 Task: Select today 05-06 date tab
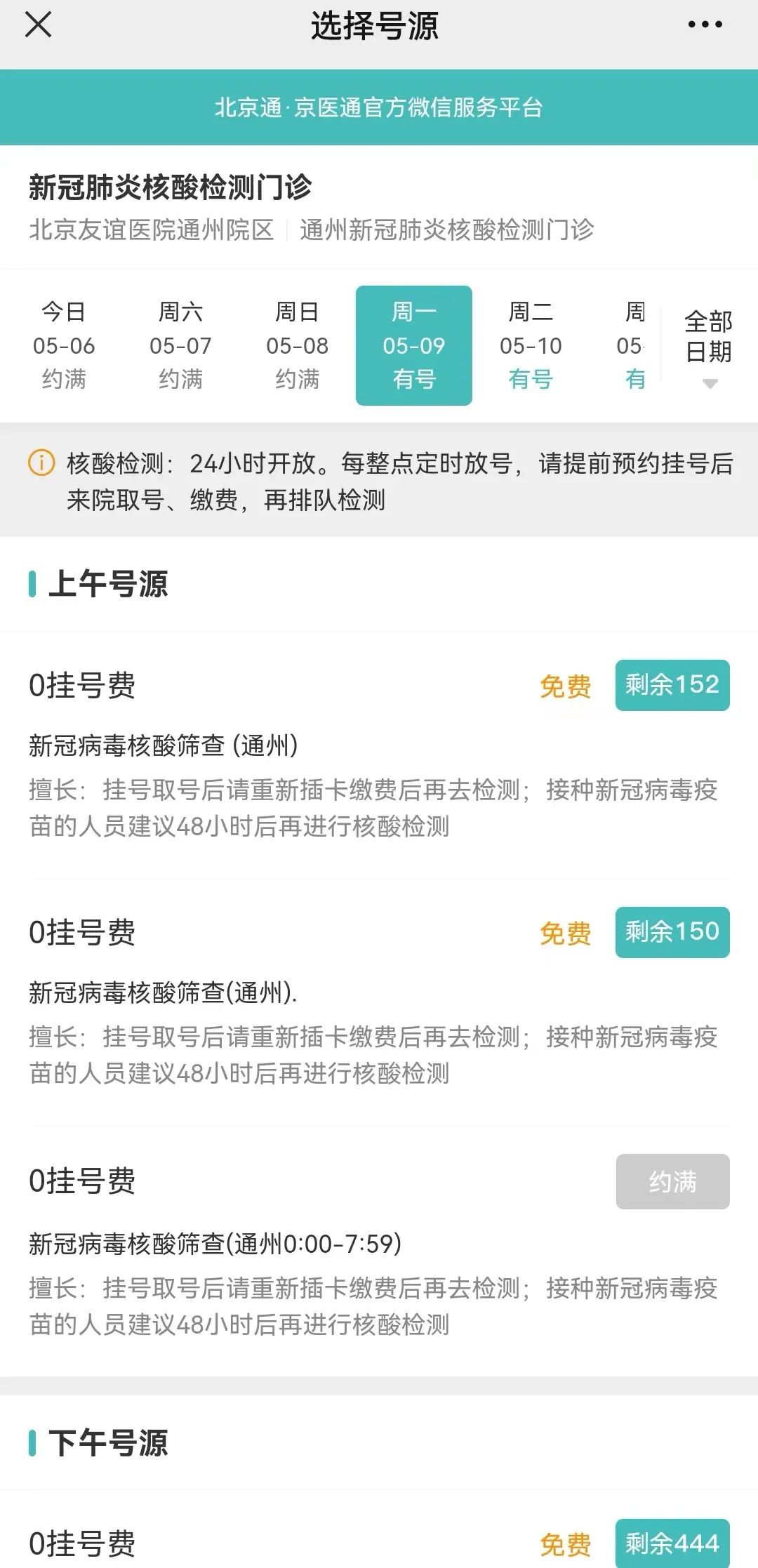[x=64, y=345]
